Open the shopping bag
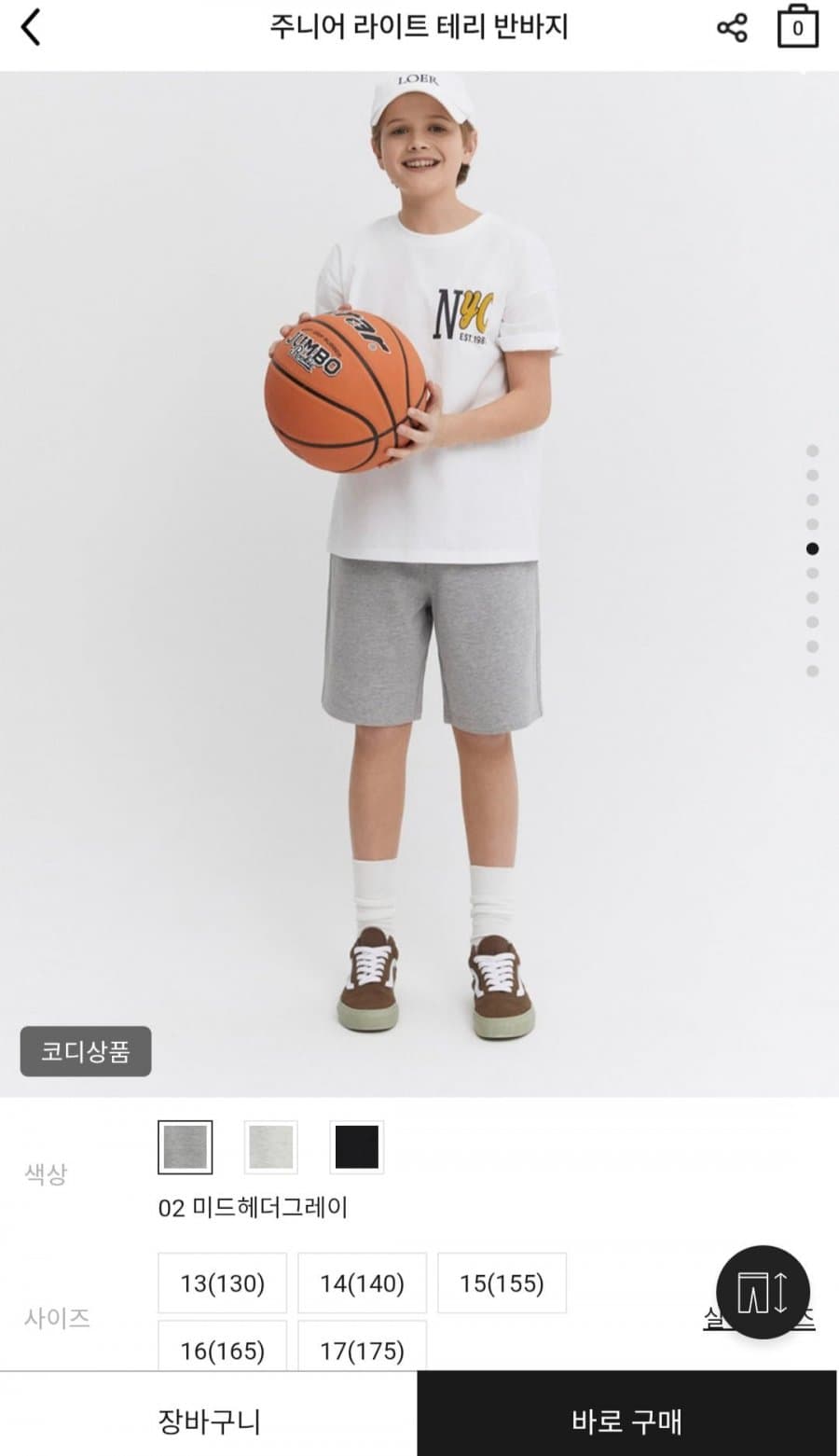 797,26
